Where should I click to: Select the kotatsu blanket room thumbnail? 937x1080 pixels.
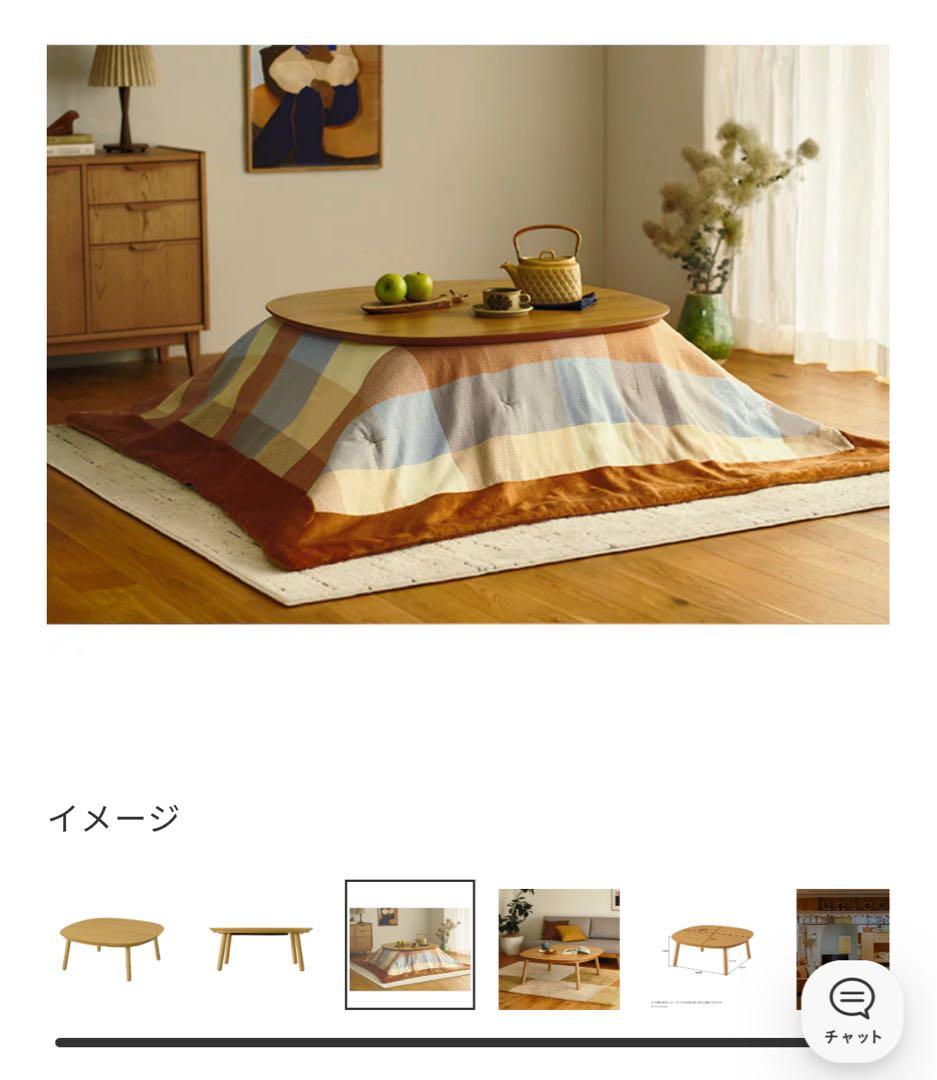pyautogui.click(x=410, y=945)
